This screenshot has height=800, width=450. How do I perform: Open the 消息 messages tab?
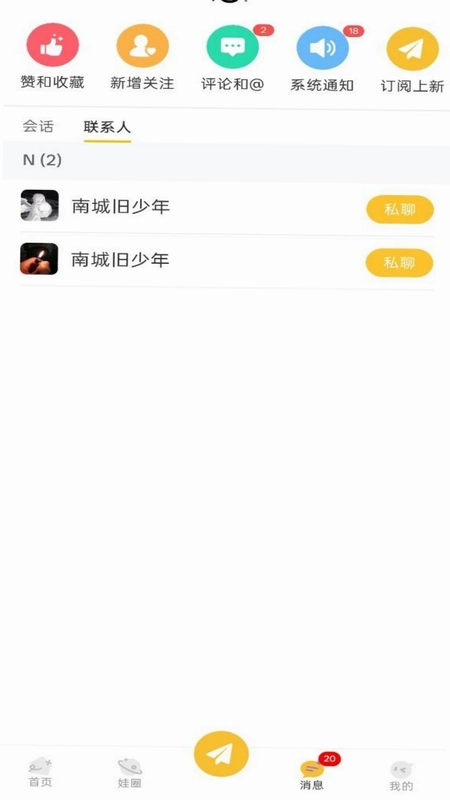click(312, 773)
